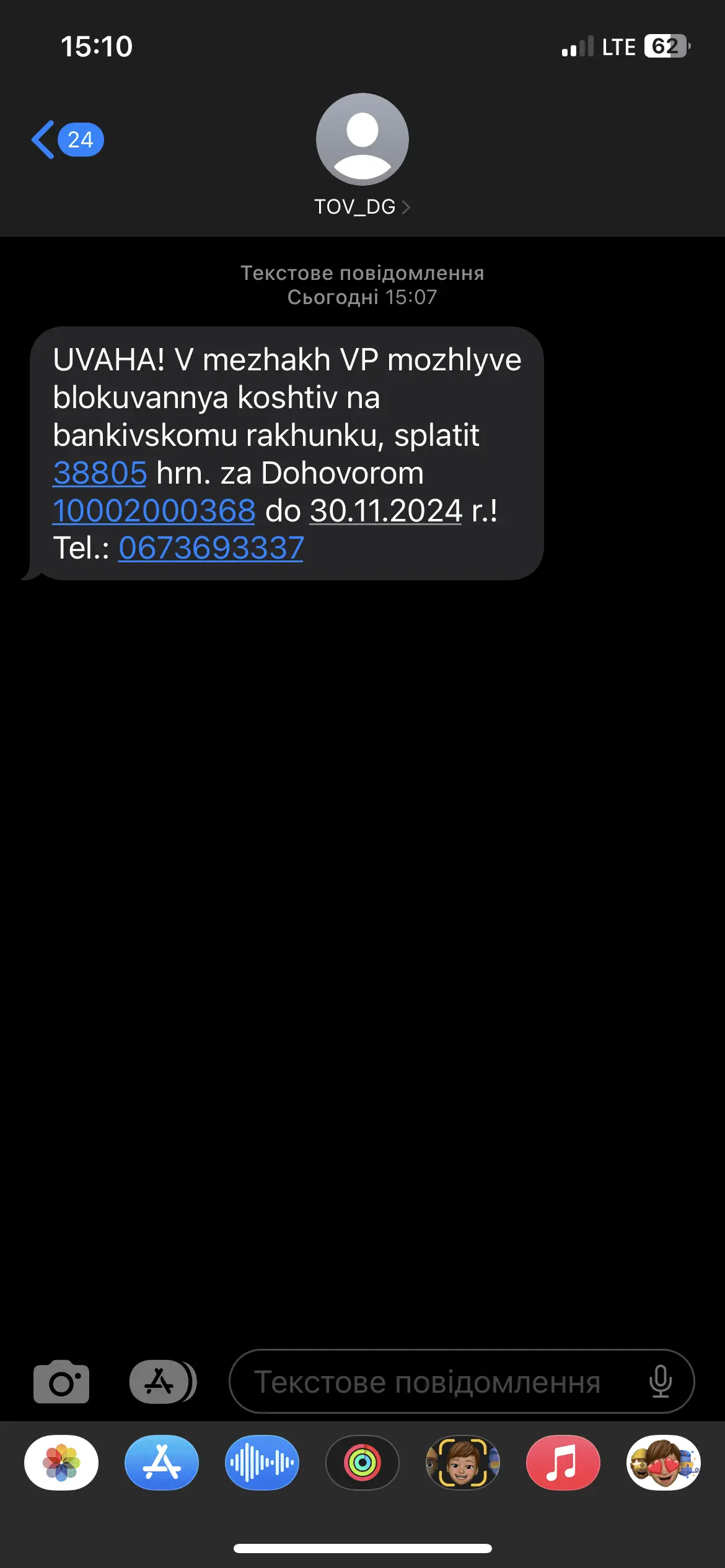Open the Photos app in the drawer
This screenshot has width=725, height=1568.
point(61,1463)
